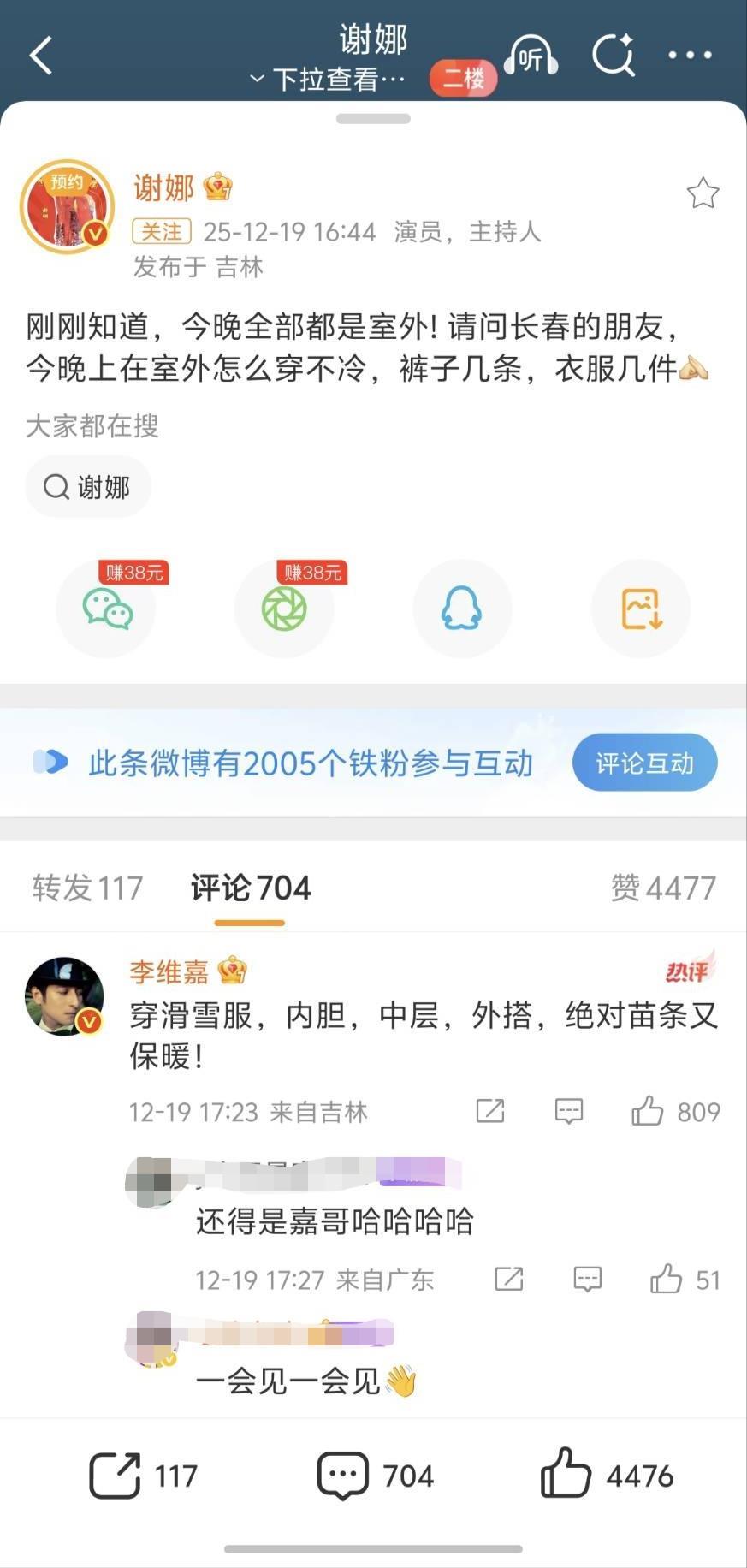The height and width of the screenshot is (1568, 747).
Task: Open the listen headphone icon
Action: point(531,56)
